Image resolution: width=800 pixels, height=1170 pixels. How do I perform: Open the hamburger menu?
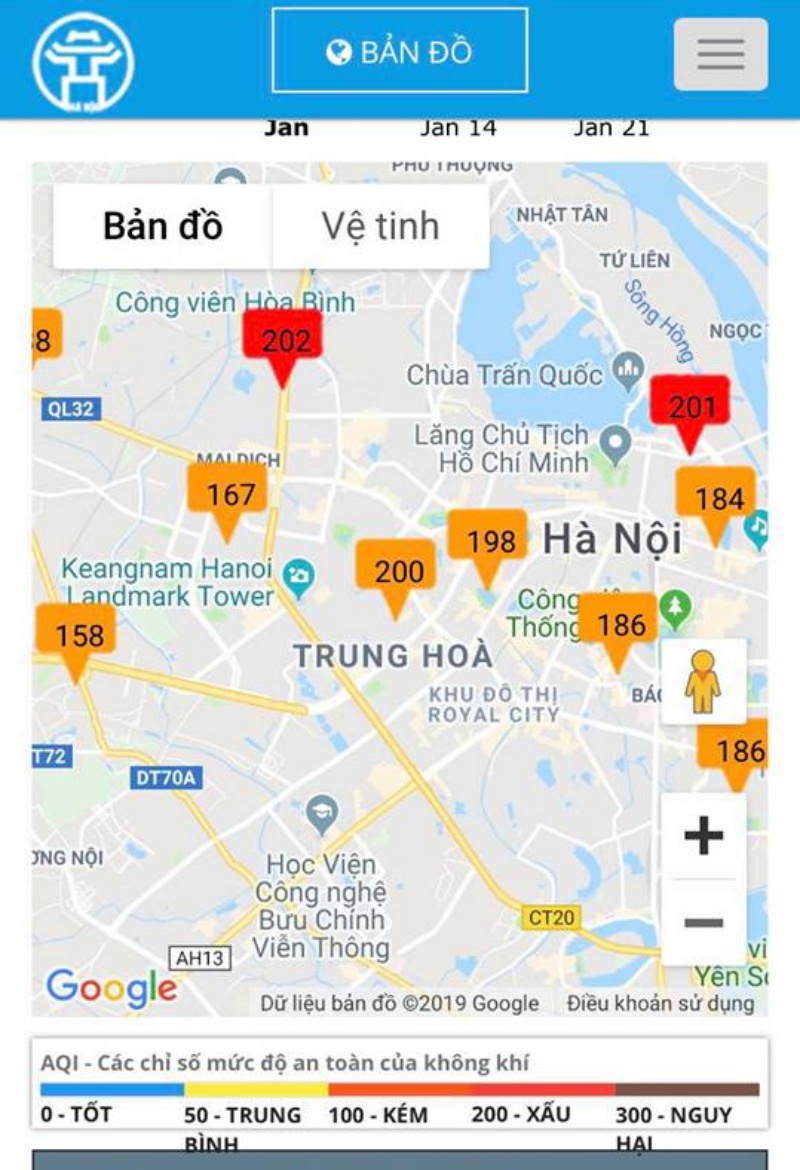tap(720, 54)
